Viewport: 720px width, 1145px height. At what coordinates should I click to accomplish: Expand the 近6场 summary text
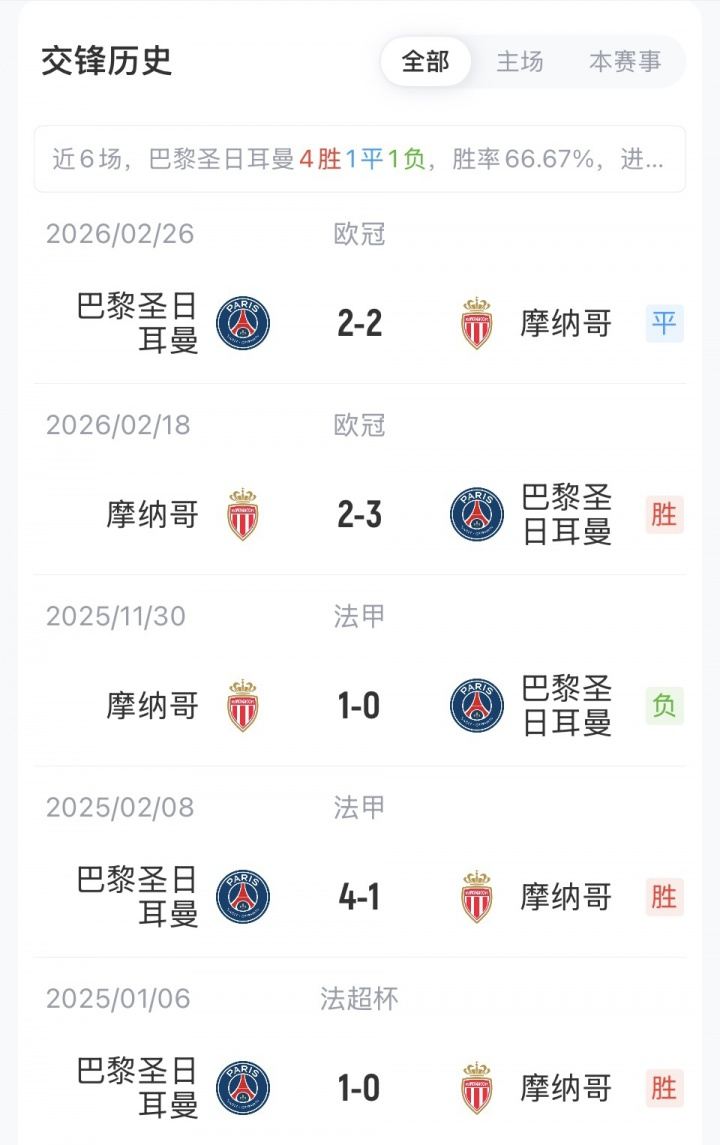click(359, 159)
